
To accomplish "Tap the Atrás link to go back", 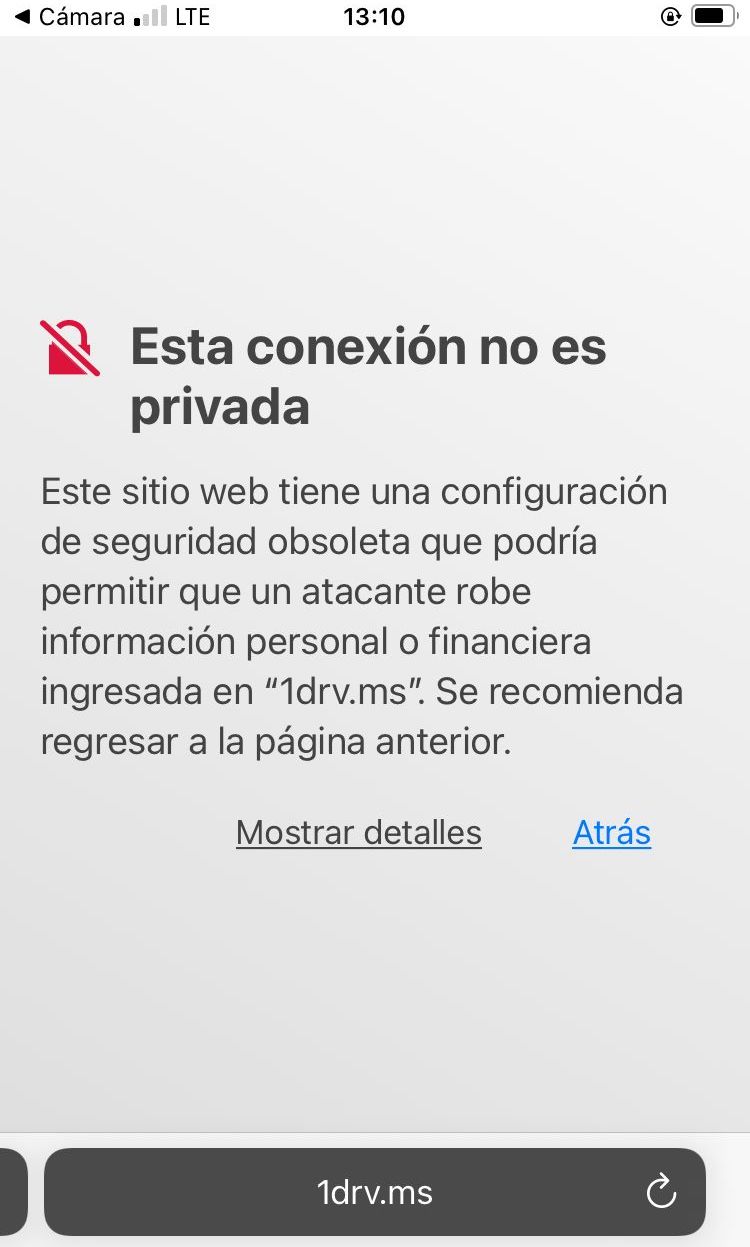I will [611, 832].
